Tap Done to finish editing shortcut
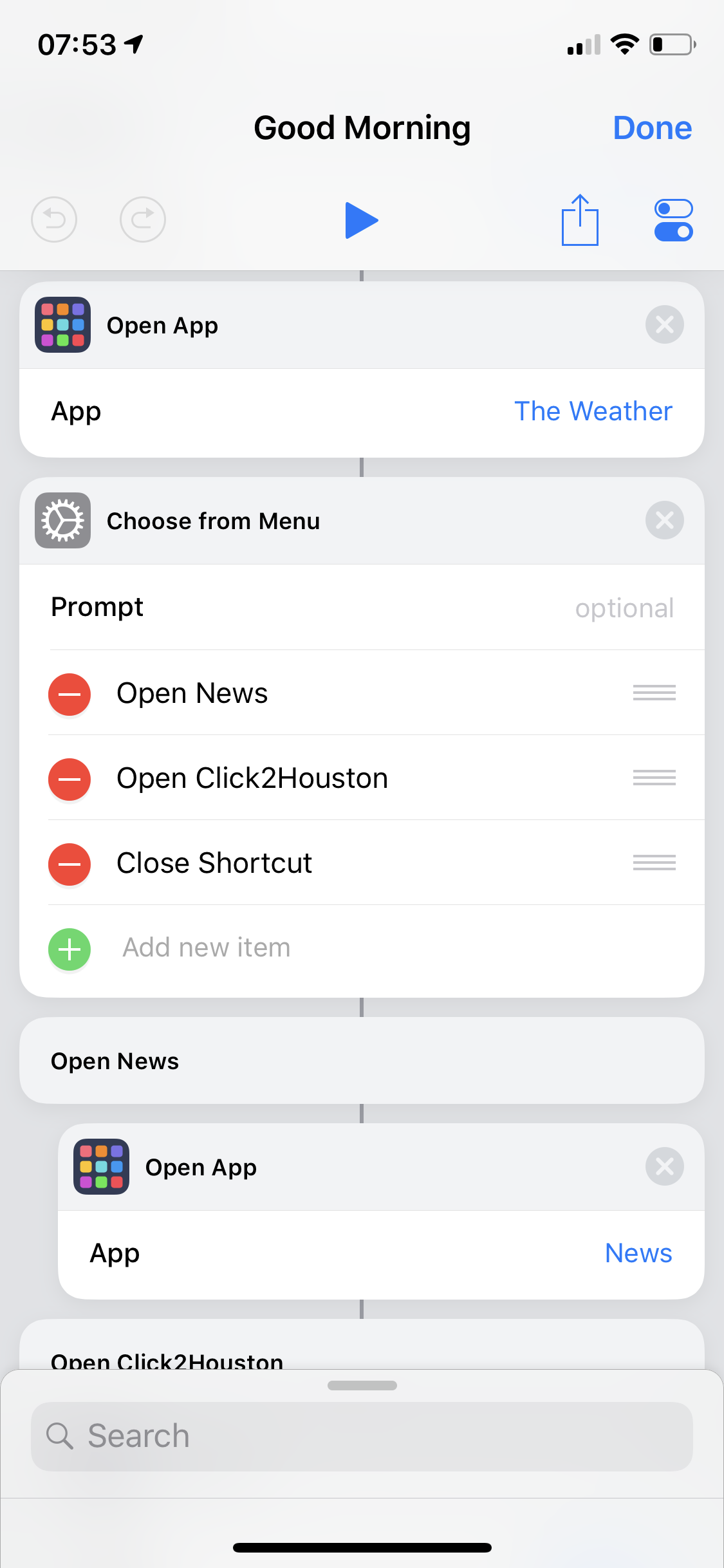Image resolution: width=724 pixels, height=1568 pixels. point(652,128)
